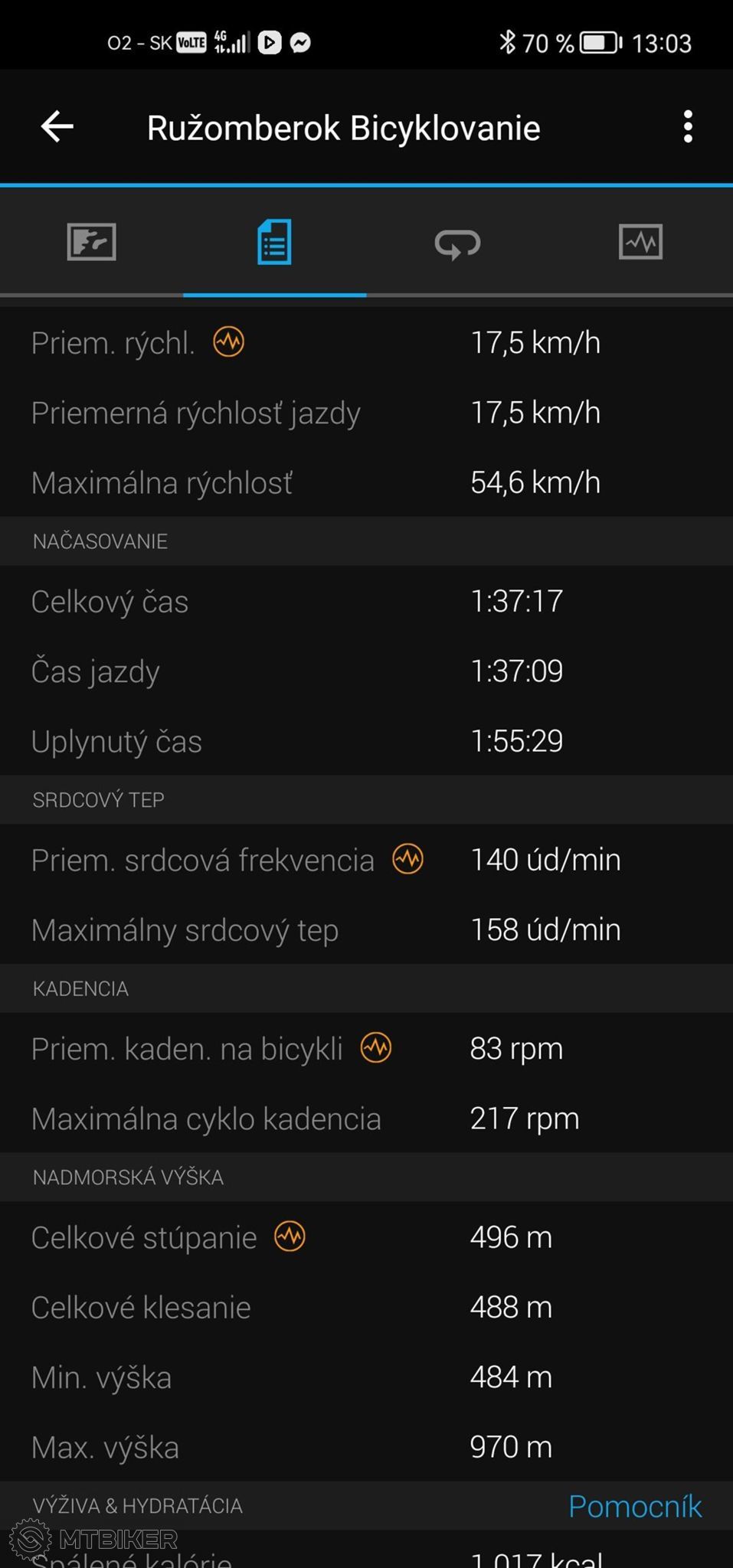This screenshot has width=733, height=1568.
Task: Open elevation chart icon next to Celkové stúpanie
Action: click(290, 1236)
